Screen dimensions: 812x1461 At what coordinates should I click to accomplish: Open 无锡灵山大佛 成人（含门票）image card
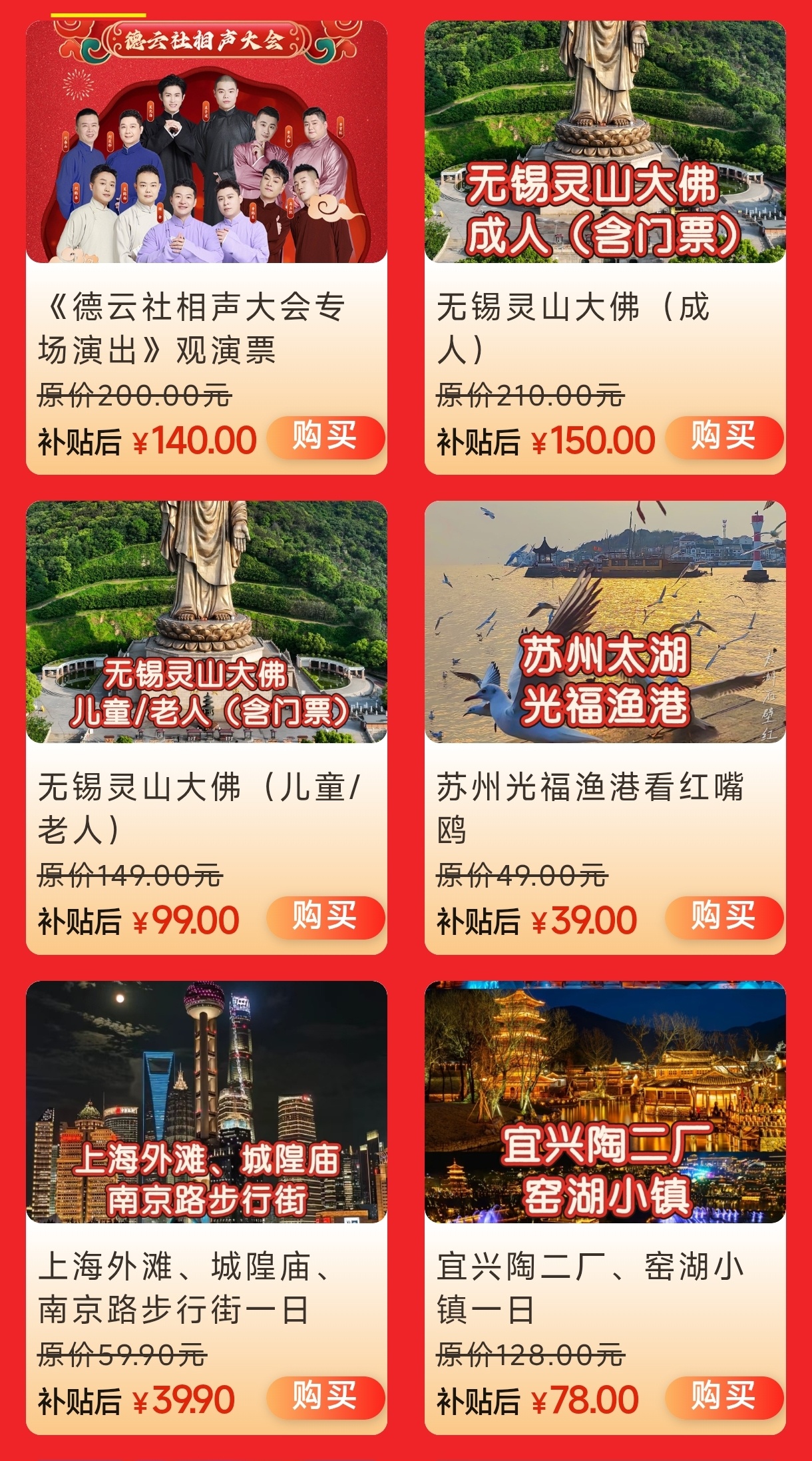[x=605, y=142]
